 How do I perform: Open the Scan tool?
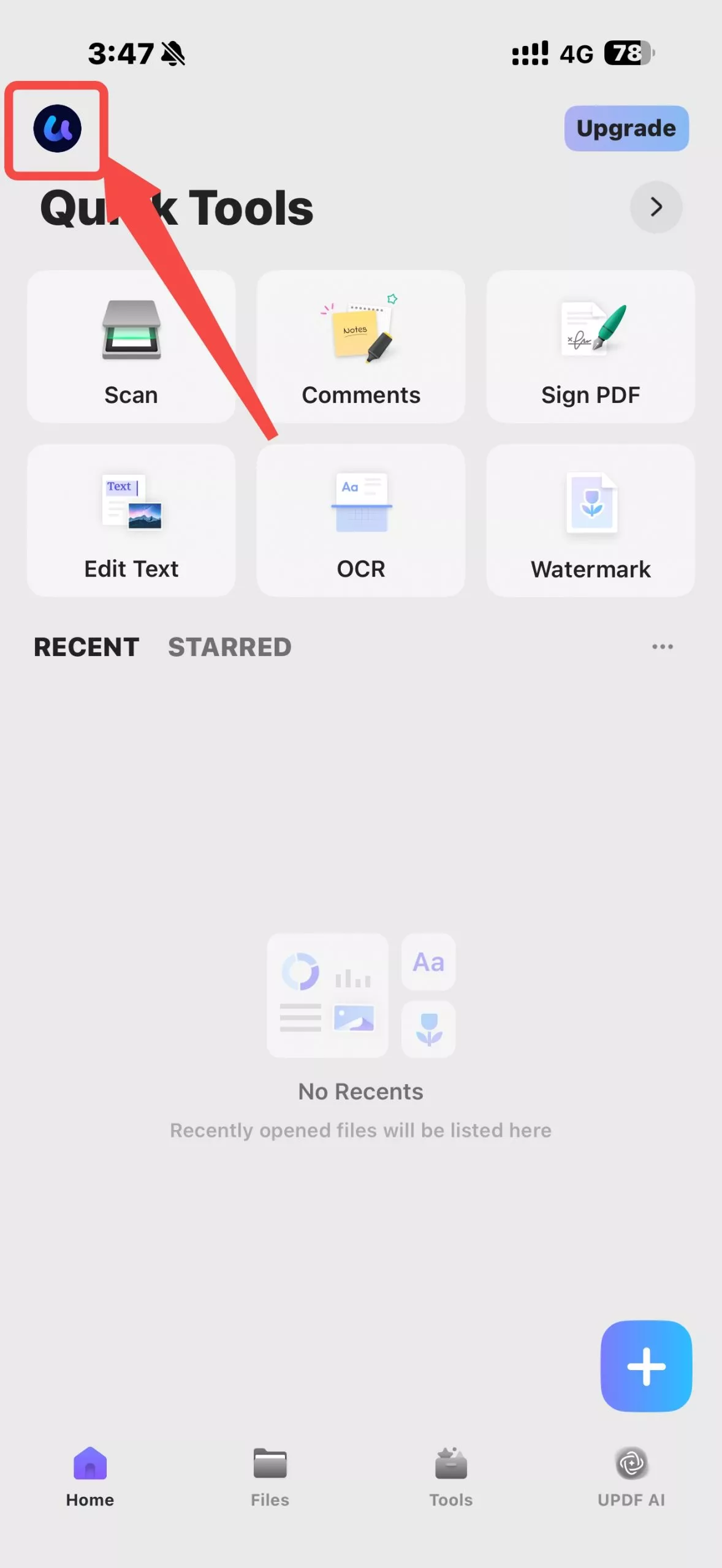coord(131,347)
